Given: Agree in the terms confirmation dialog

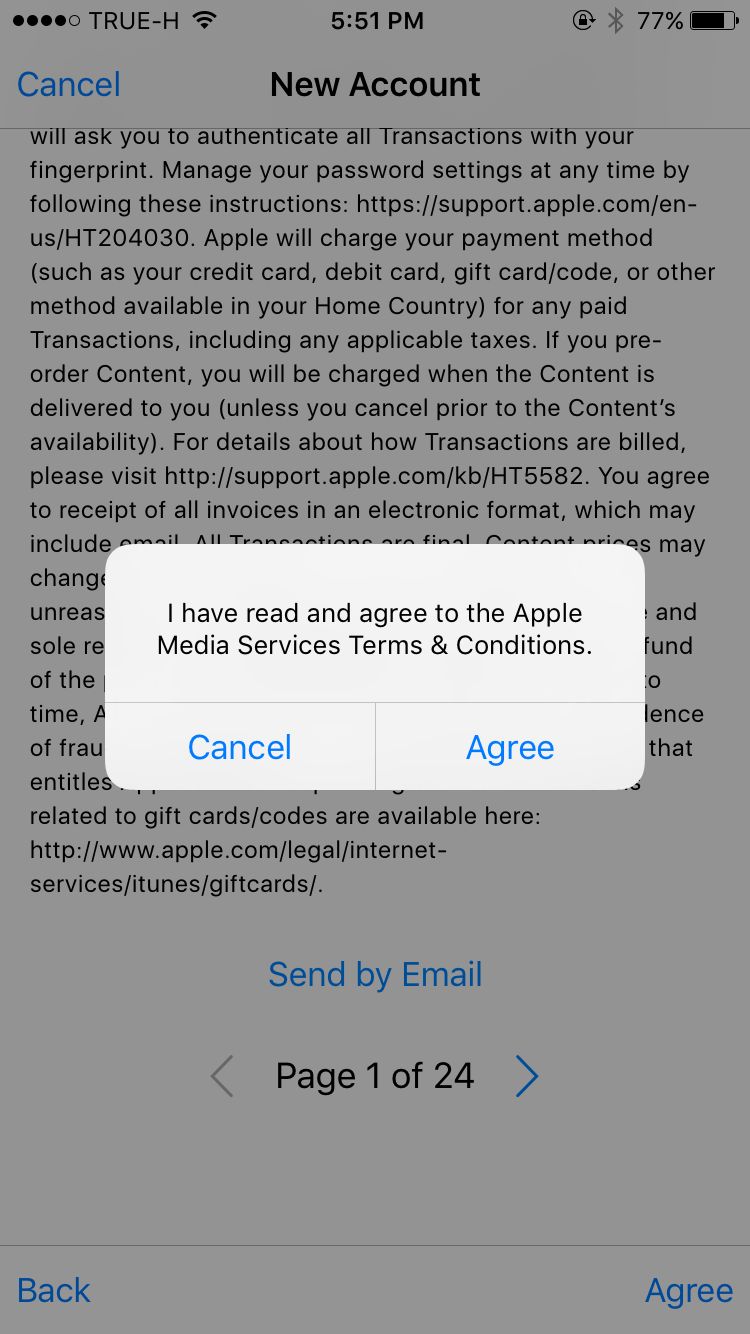Looking at the screenshot, I should click(x=510, y=747).
